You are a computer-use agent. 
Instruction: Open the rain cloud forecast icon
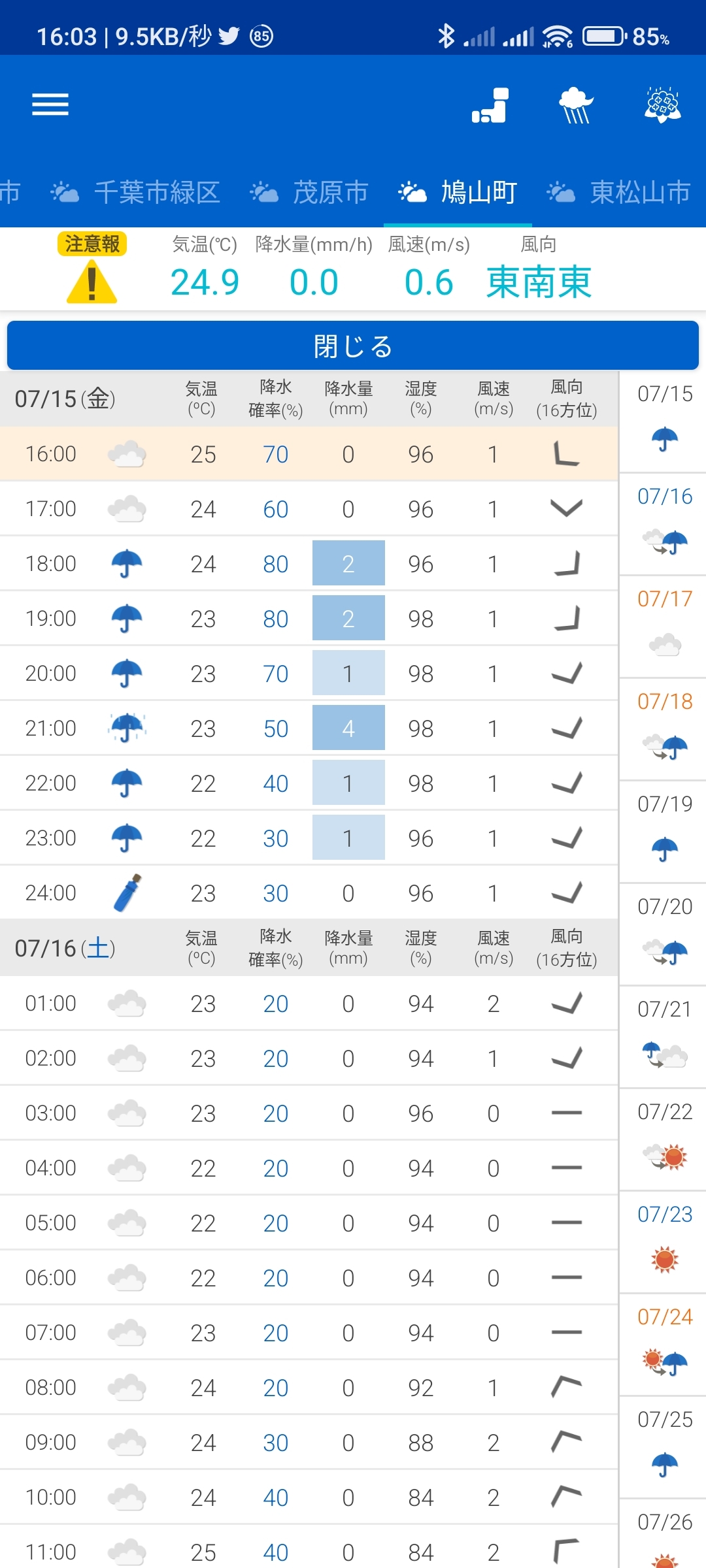tap(576, 105)
